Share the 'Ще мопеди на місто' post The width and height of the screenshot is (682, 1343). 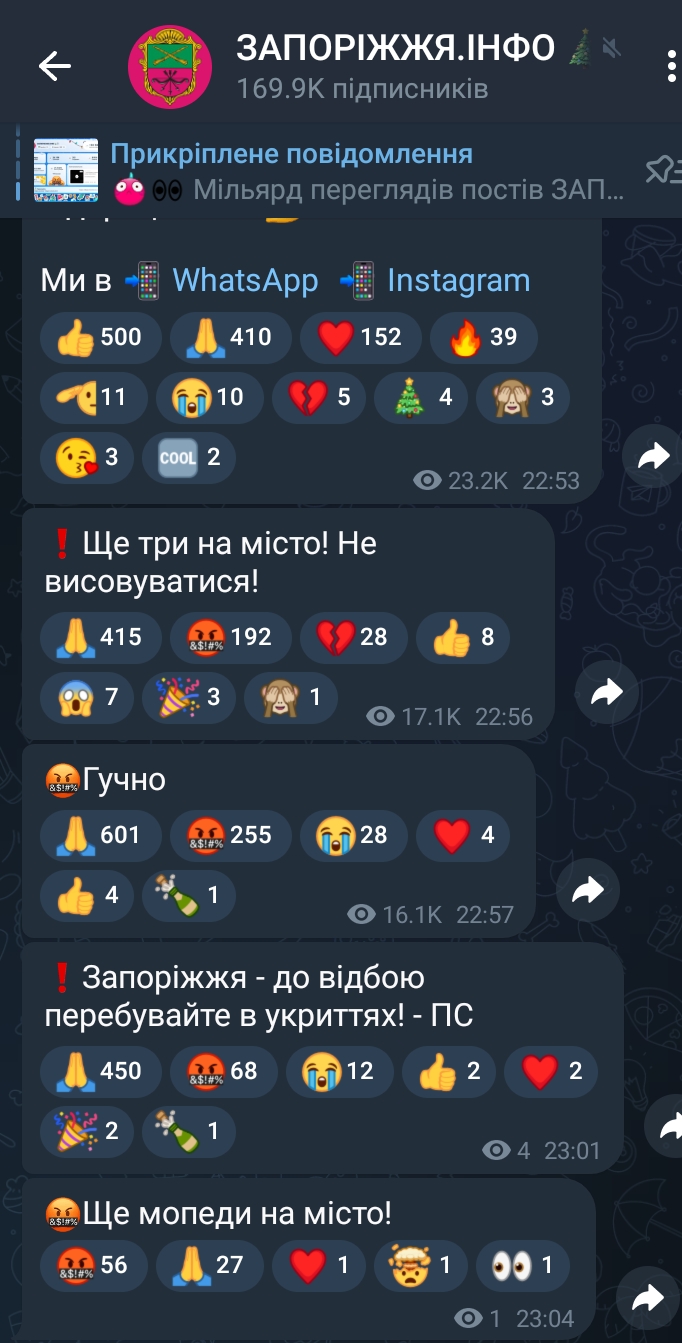click(x=647, y=1297)
